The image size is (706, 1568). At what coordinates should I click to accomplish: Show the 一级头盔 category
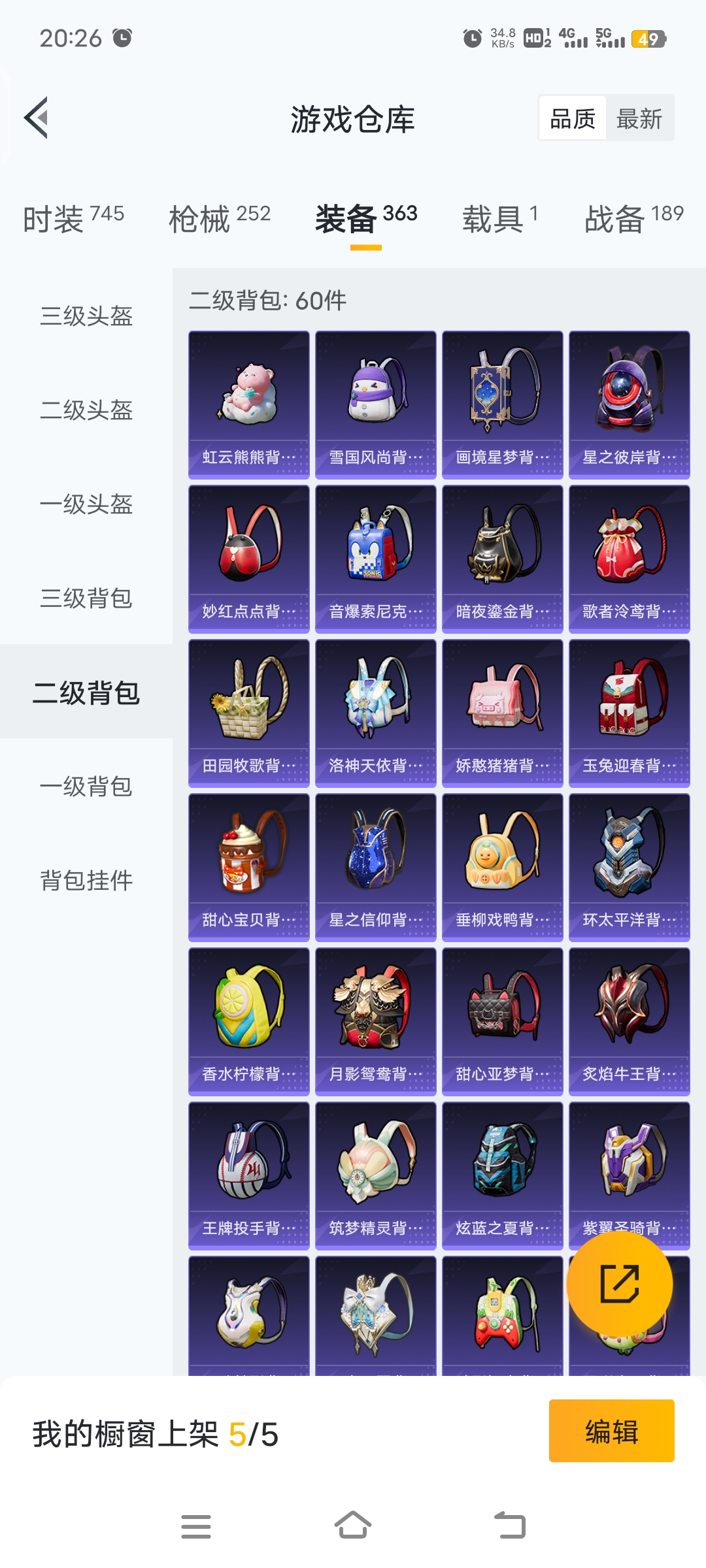tap(86, 504)
